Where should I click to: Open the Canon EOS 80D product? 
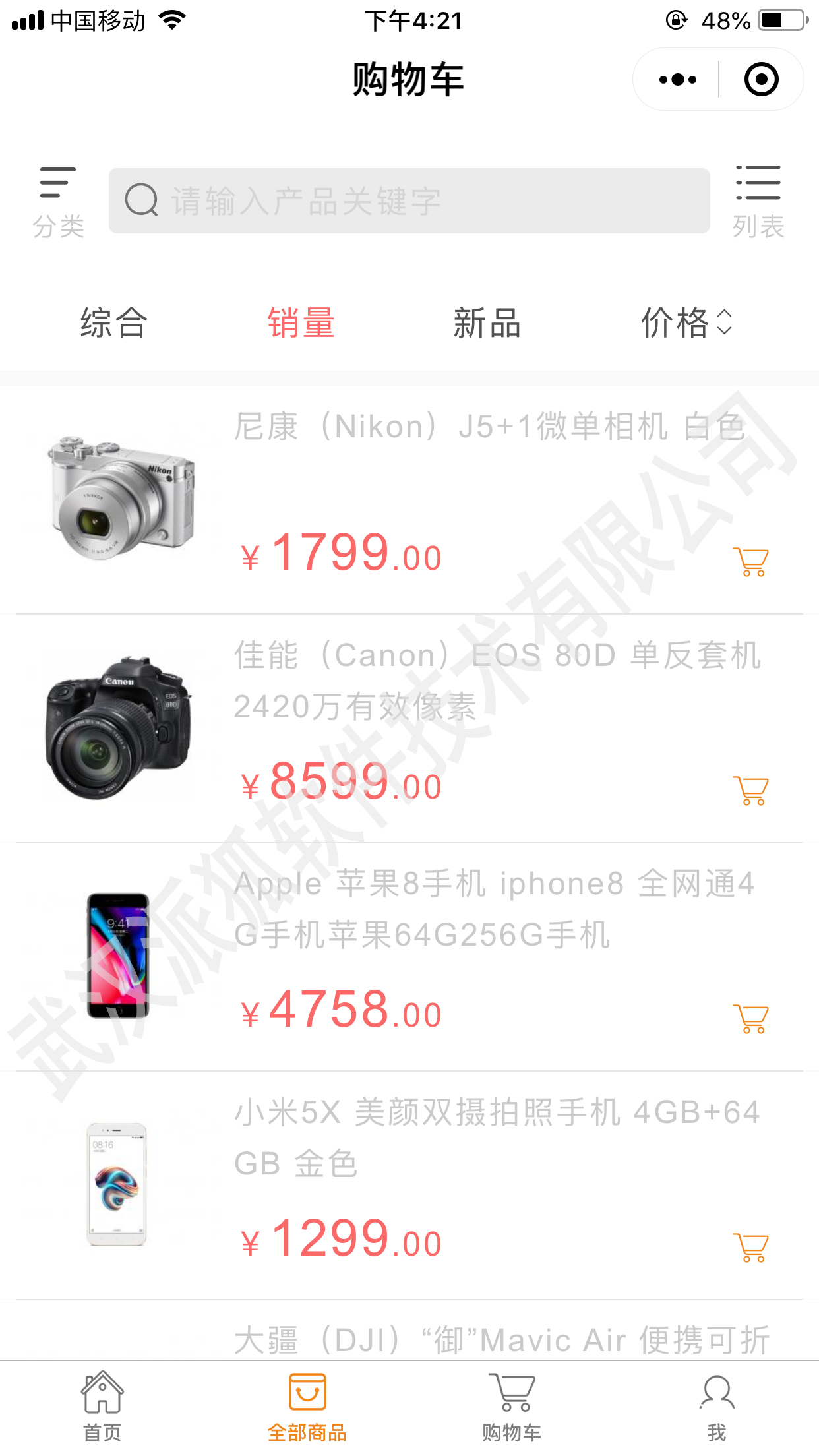(409, 728)
